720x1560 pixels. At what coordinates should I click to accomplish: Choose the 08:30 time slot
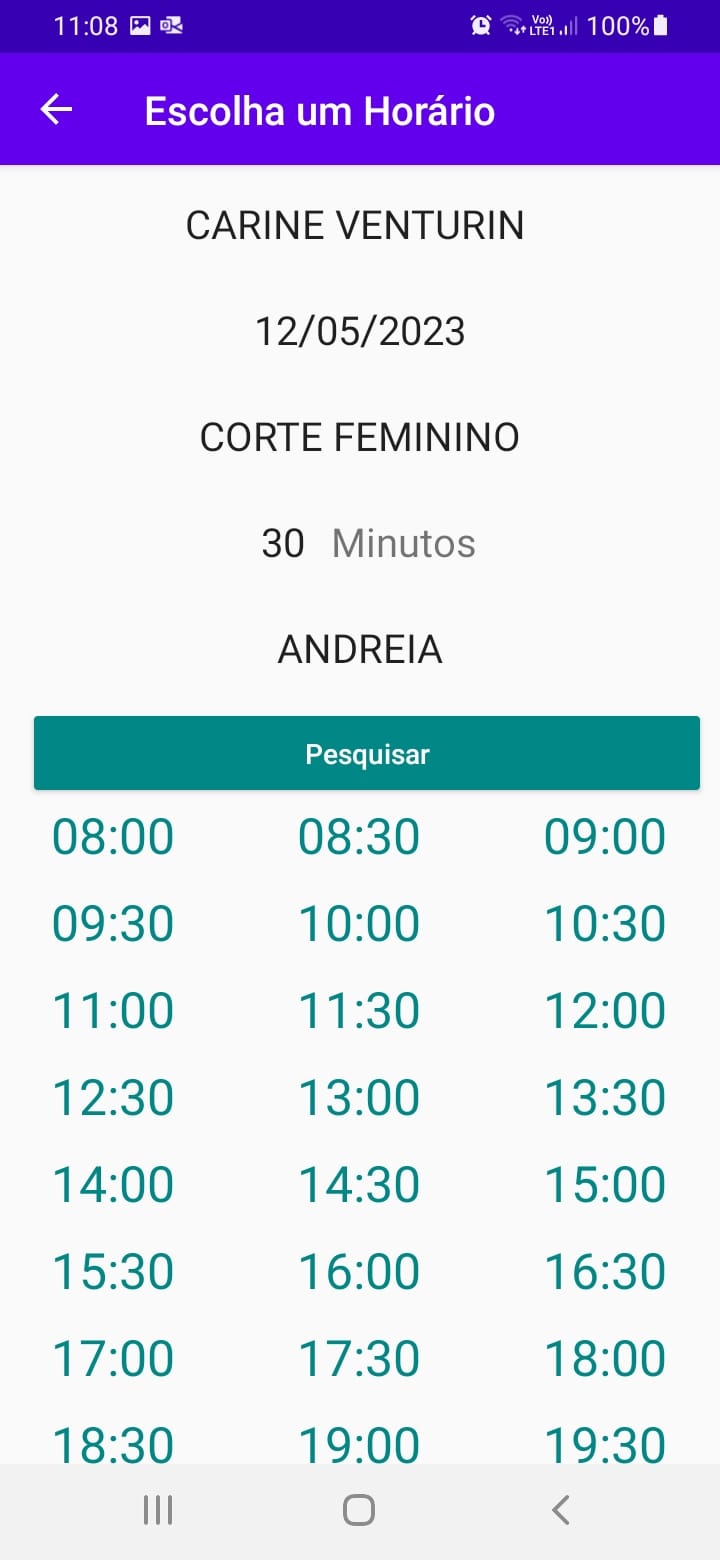(359, 837)
